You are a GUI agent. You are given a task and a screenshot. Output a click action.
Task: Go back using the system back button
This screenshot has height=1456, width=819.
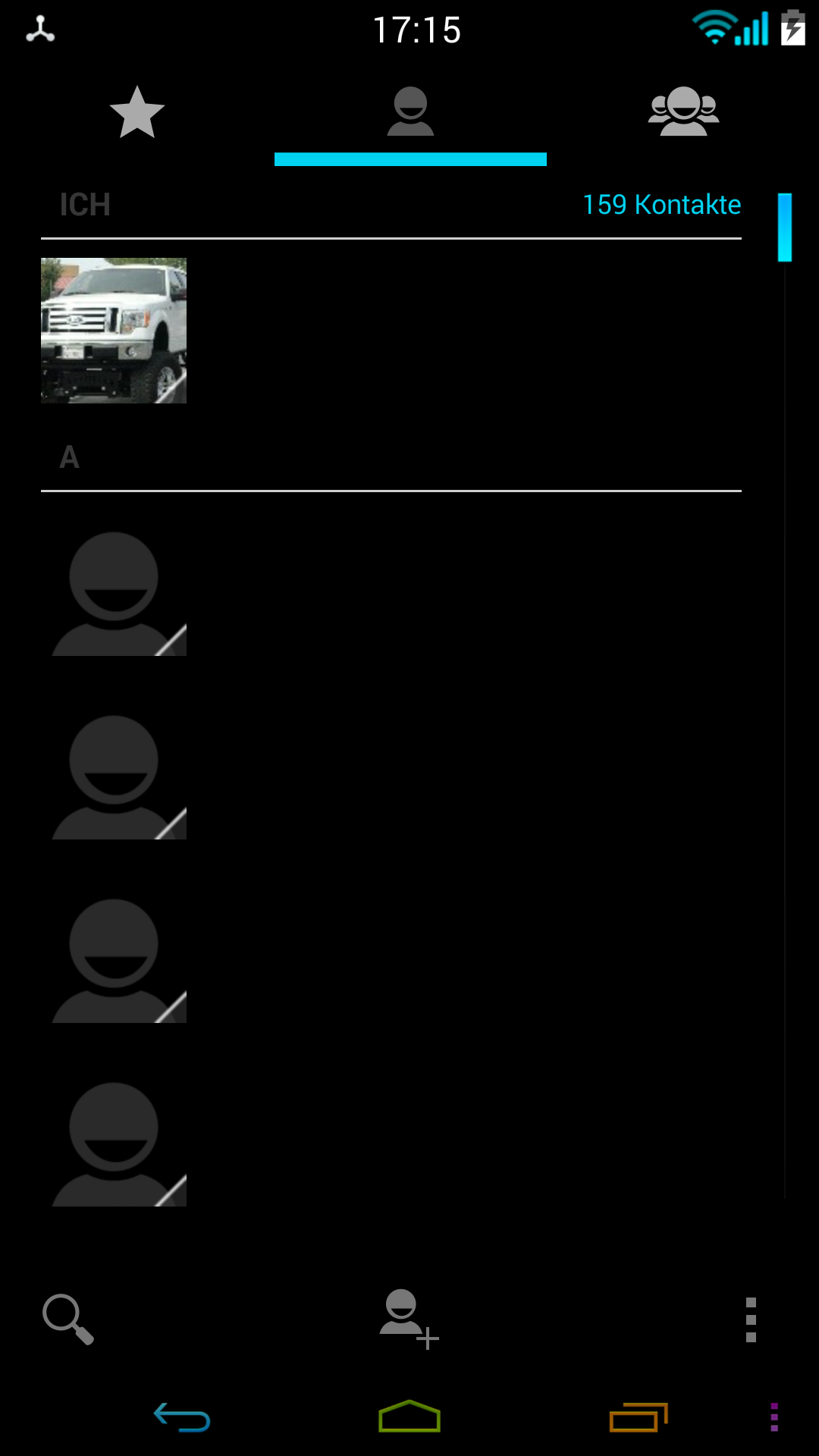coord(182,1417)
